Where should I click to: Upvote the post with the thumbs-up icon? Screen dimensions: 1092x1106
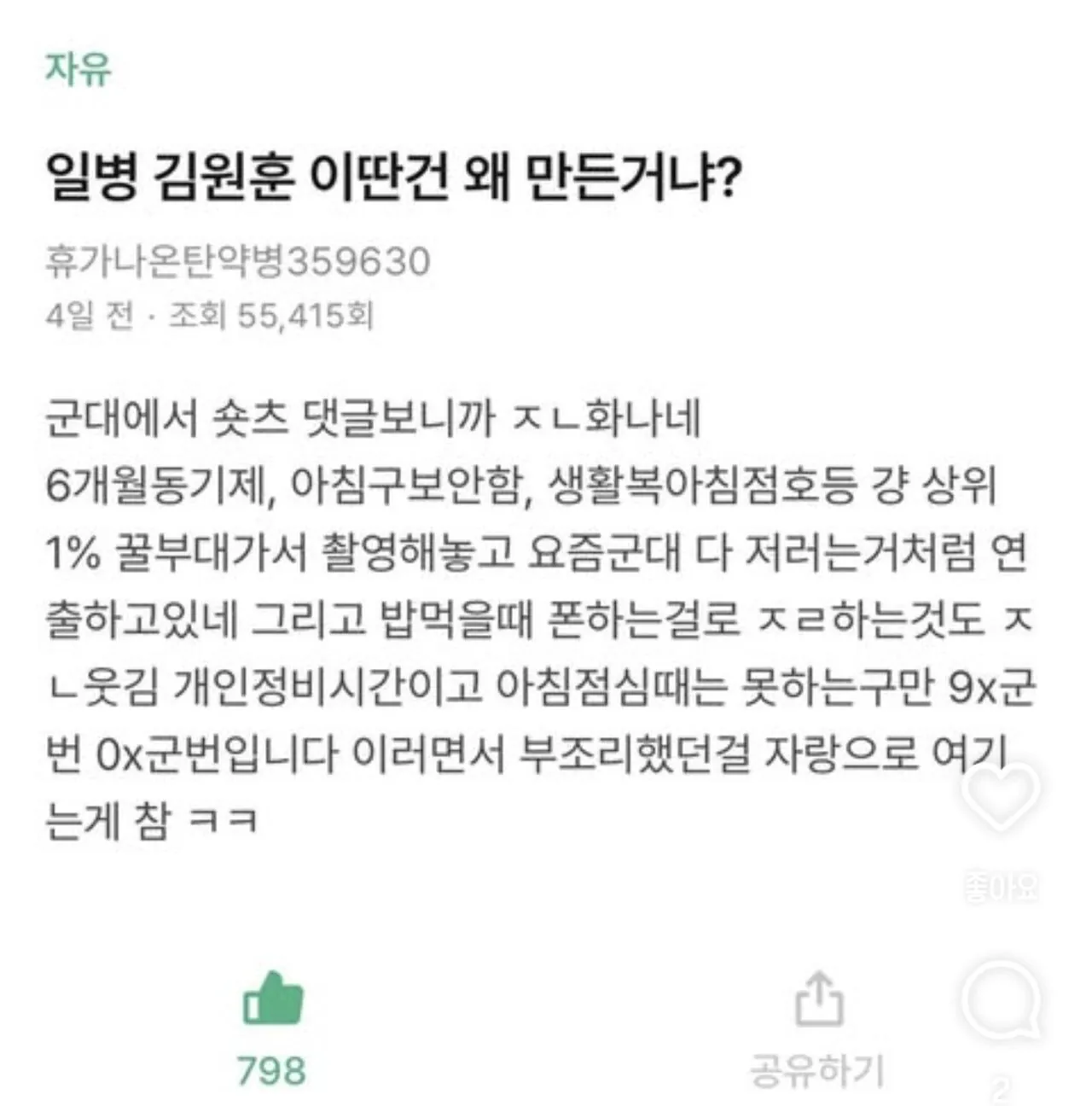[273, 999]
